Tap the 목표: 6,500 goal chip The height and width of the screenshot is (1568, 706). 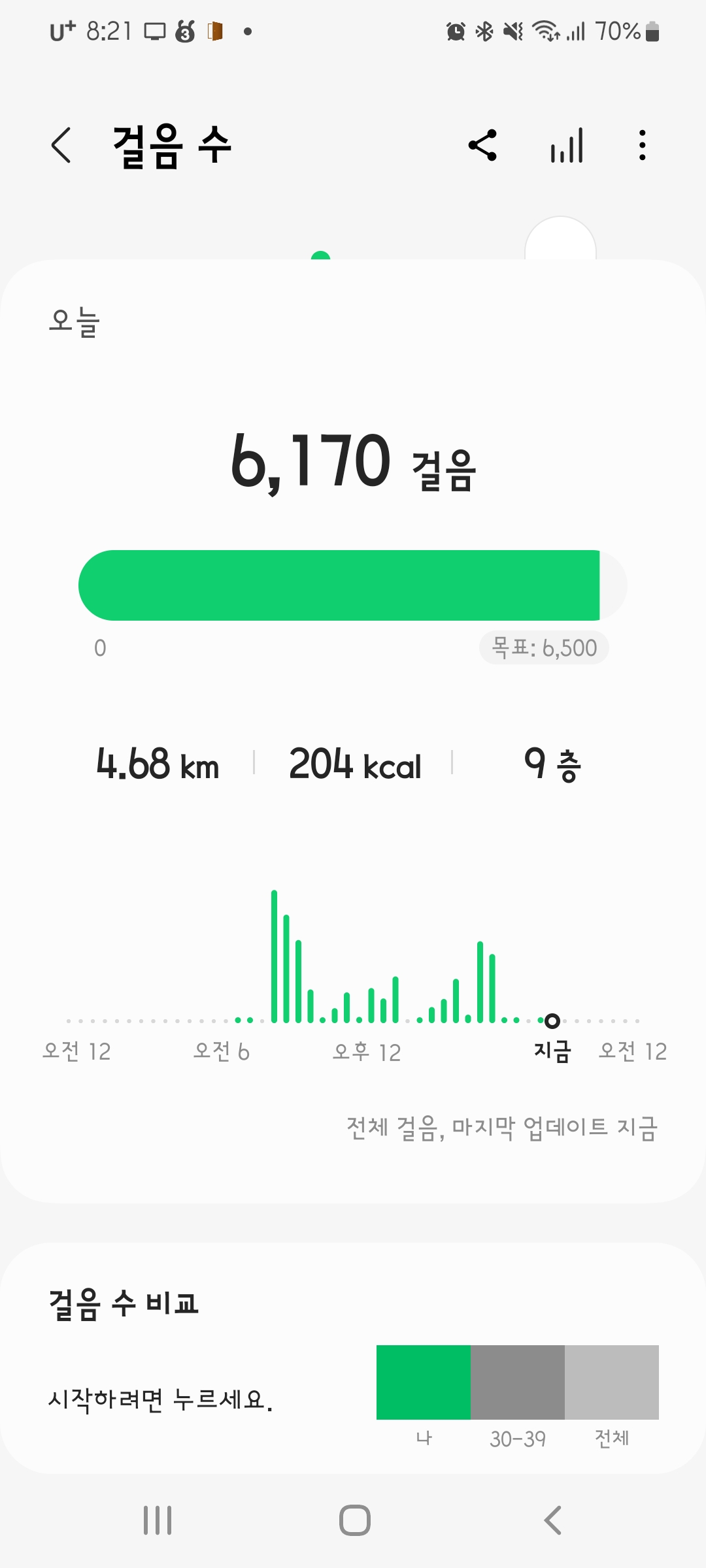click(544, 648)
